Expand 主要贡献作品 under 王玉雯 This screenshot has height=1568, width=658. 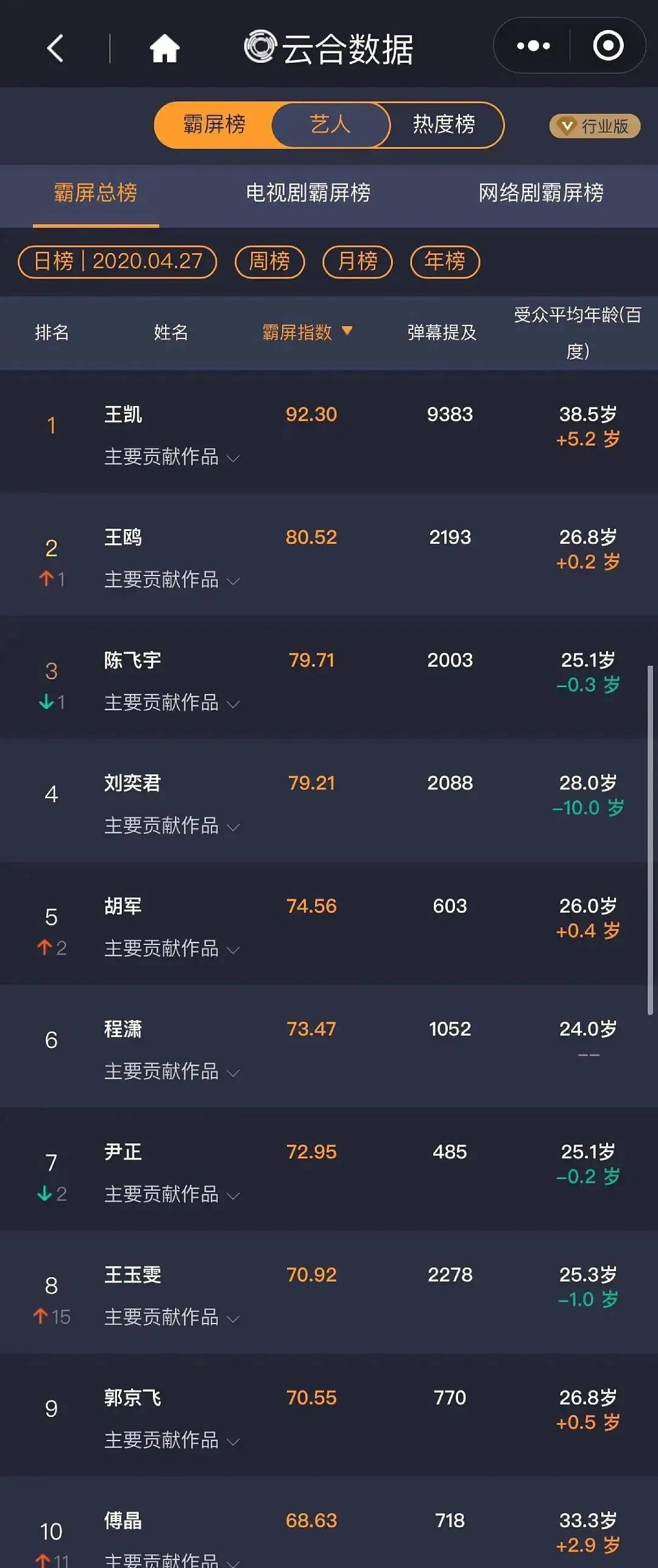172,1317
